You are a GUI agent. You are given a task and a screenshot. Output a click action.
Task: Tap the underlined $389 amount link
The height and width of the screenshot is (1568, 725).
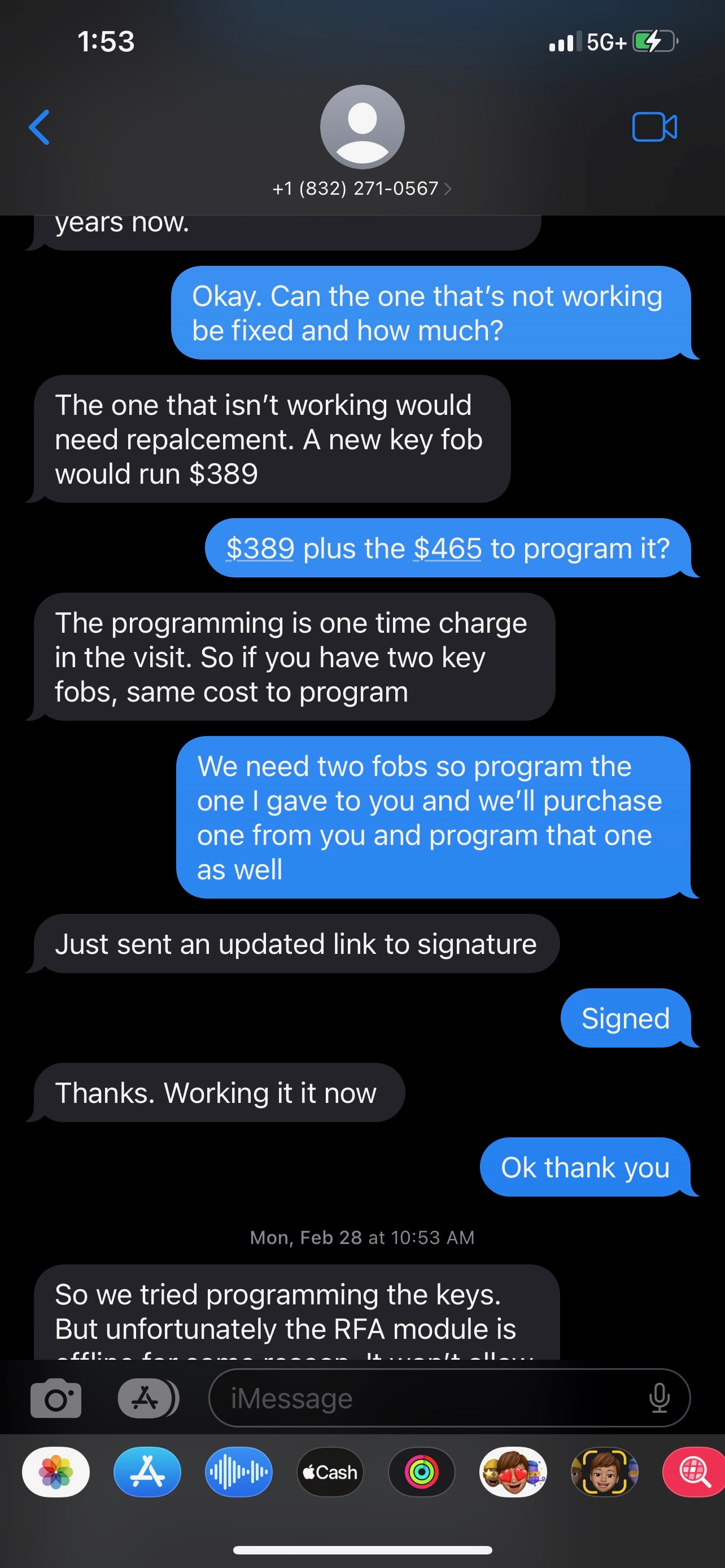click(260, 549)
